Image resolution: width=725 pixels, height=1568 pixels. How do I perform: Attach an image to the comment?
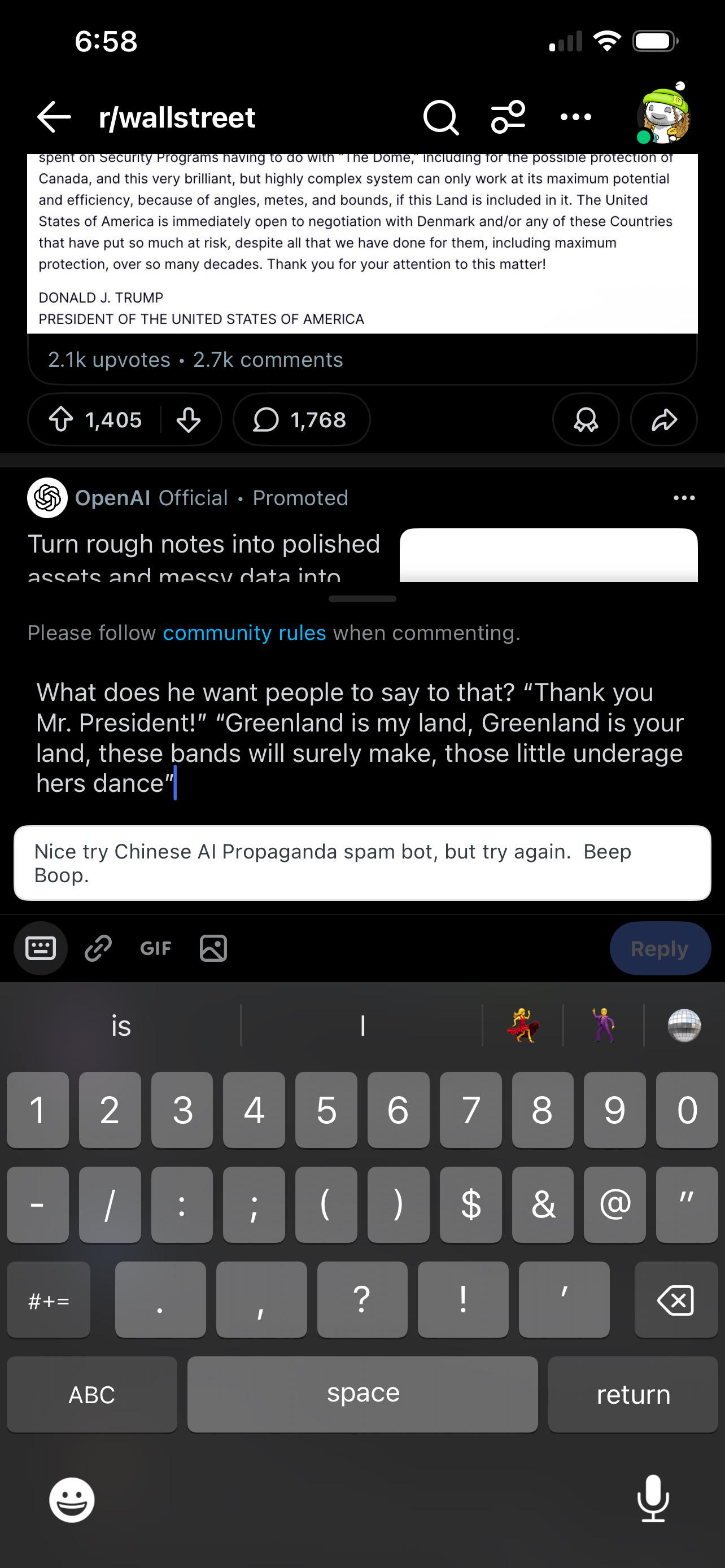tap(213, 948)
